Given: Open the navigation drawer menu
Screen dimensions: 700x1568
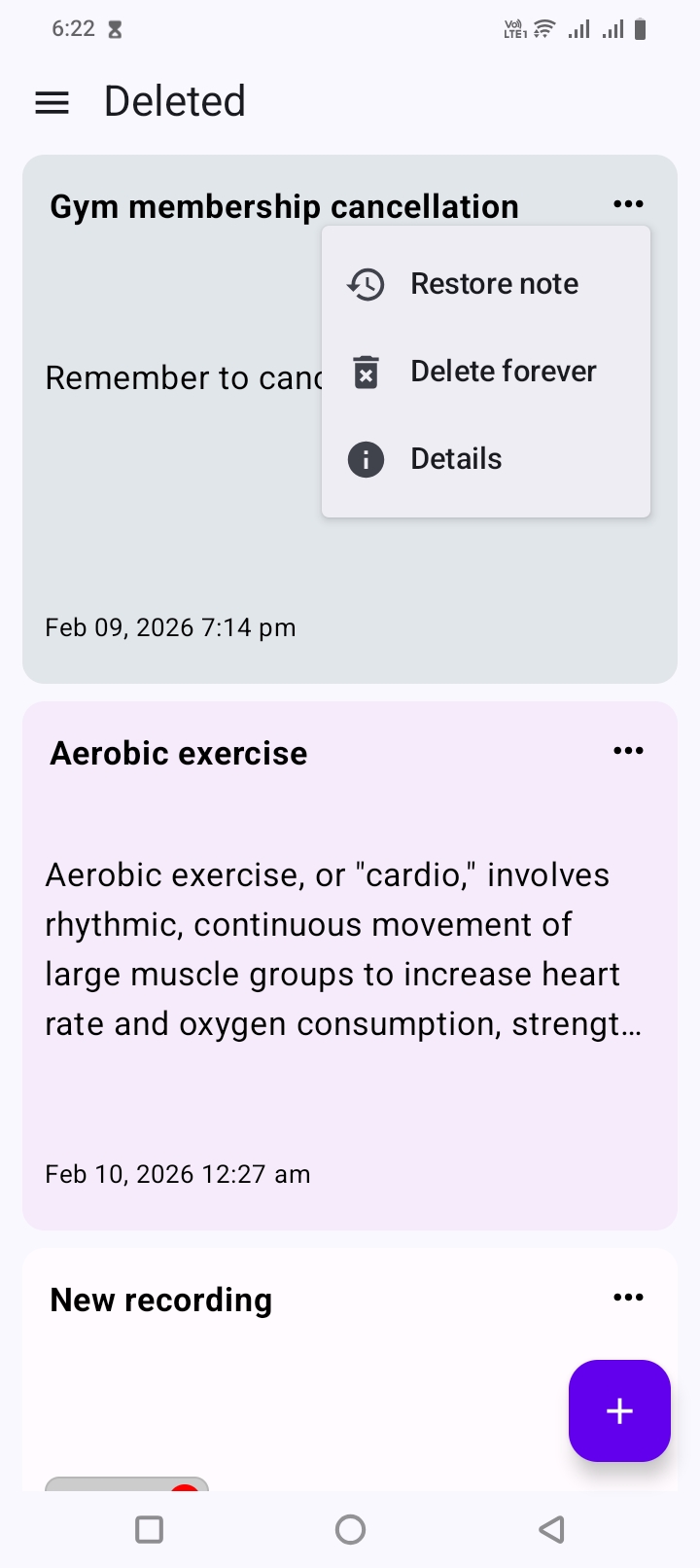Looking at the screenshot, I should coord(52,102).
